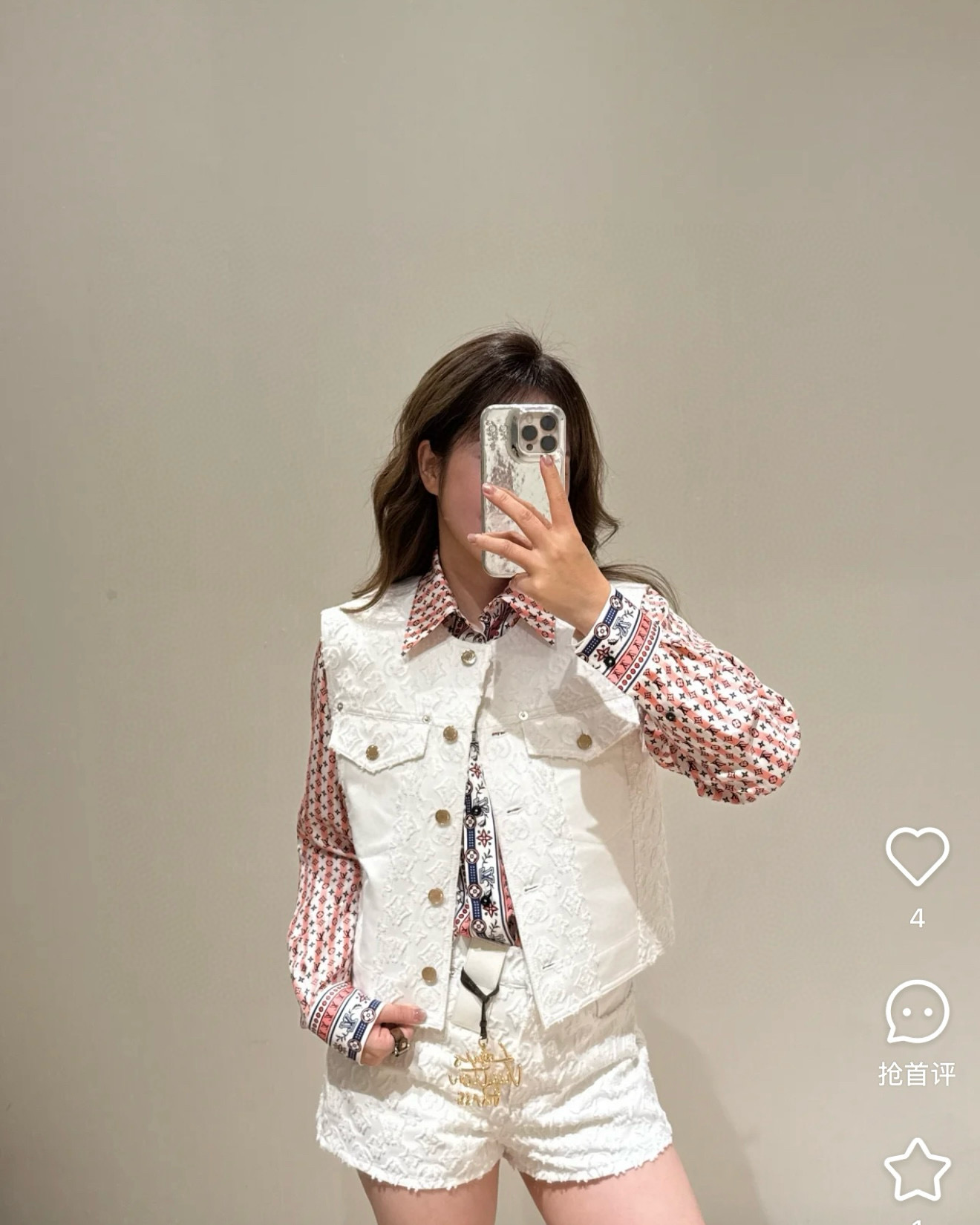Open comments via the 抢首评 bubble
Image resolution: width=980 pixels, height=1225 pixels.
click(917, 1011)
